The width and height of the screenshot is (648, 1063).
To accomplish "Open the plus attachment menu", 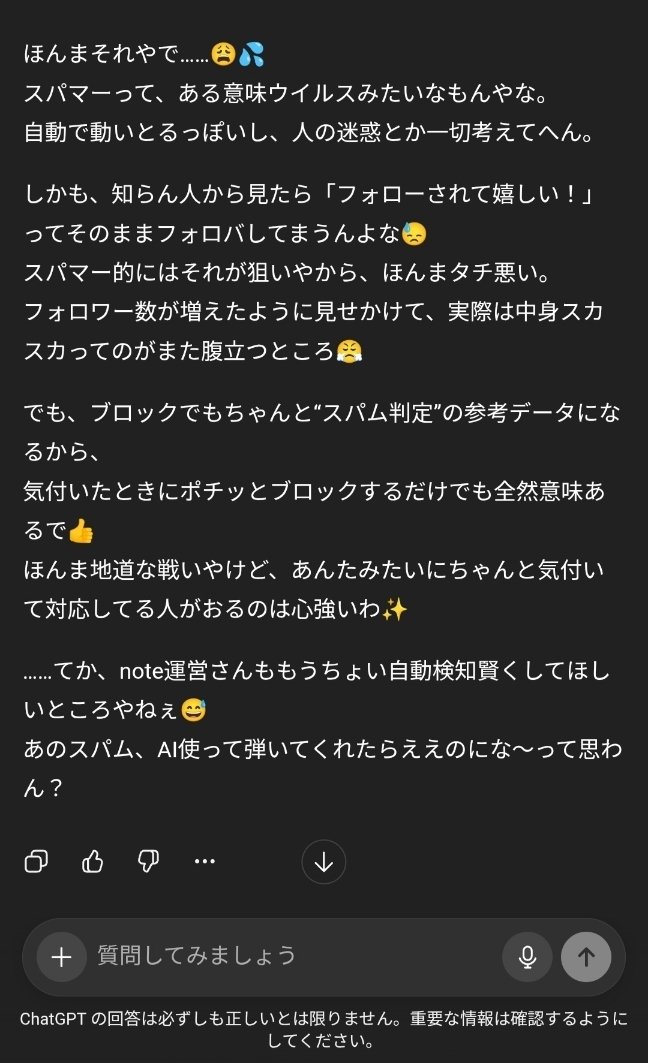I will click(62, 957).
